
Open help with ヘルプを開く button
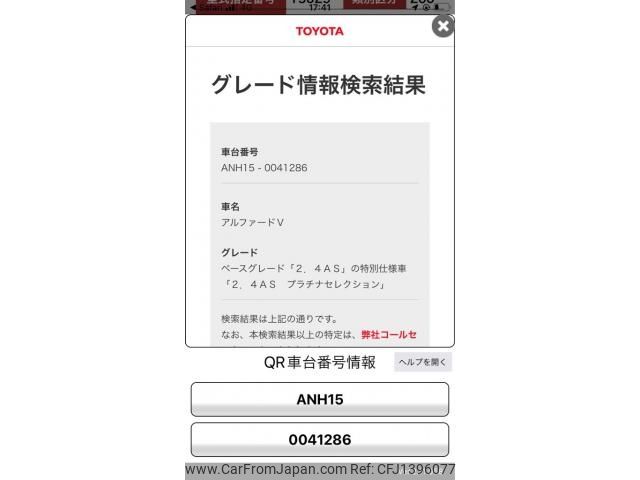[423, 362]
